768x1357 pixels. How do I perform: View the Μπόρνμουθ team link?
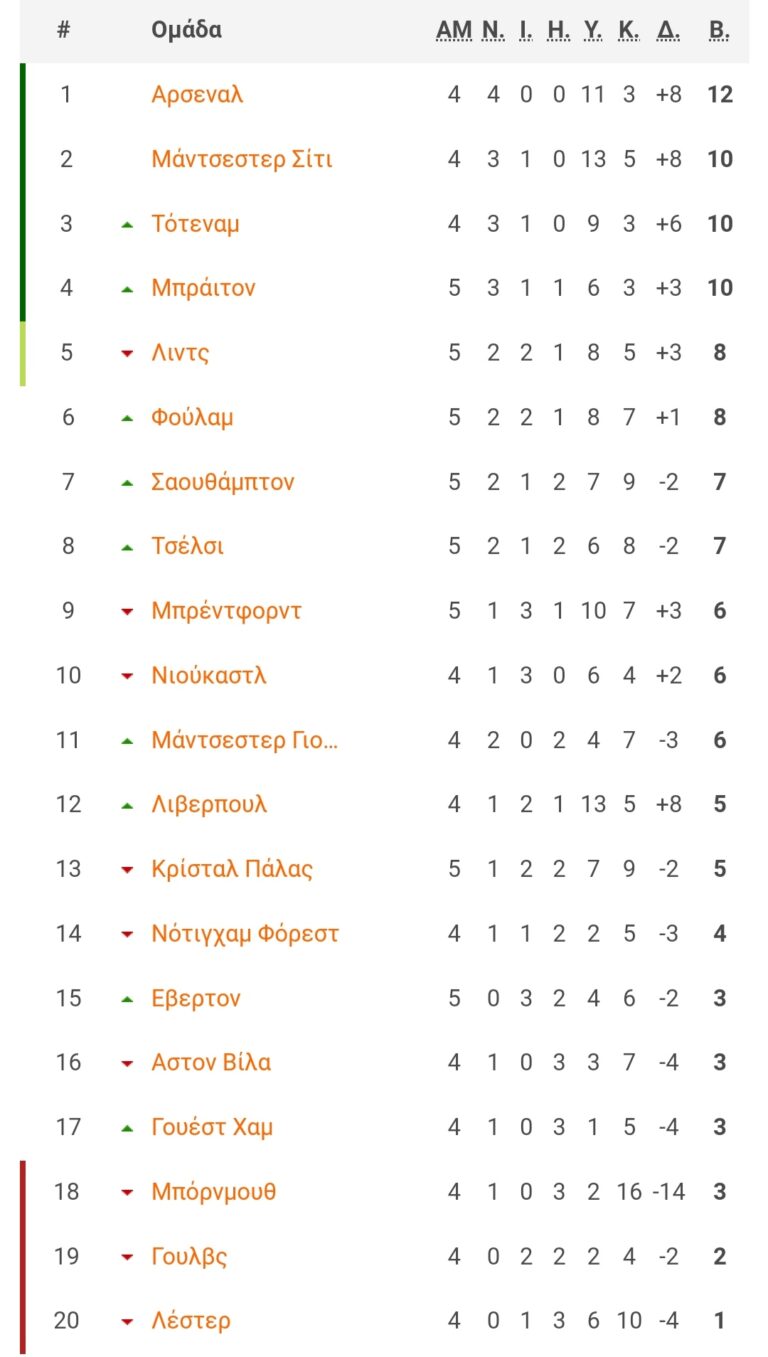[x=213, y=1191]
